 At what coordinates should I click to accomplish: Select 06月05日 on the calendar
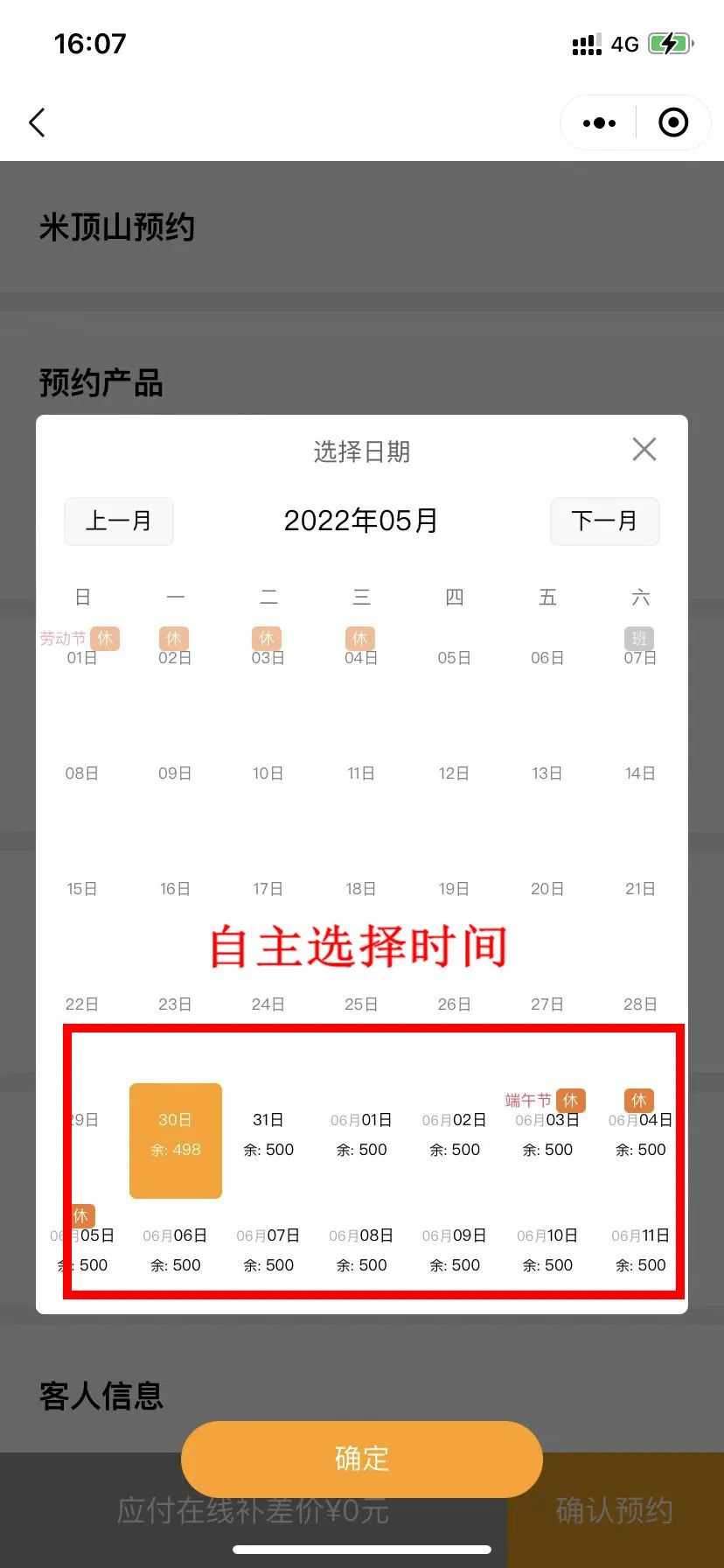pos(85,1250)
